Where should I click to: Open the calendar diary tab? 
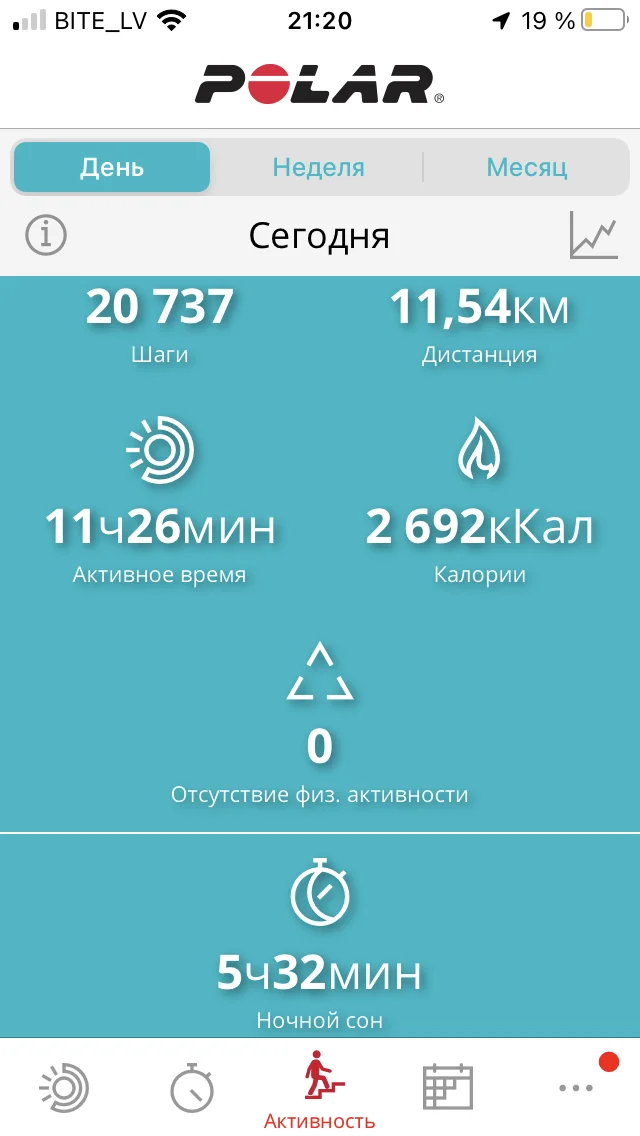[x=447, y=1087]
